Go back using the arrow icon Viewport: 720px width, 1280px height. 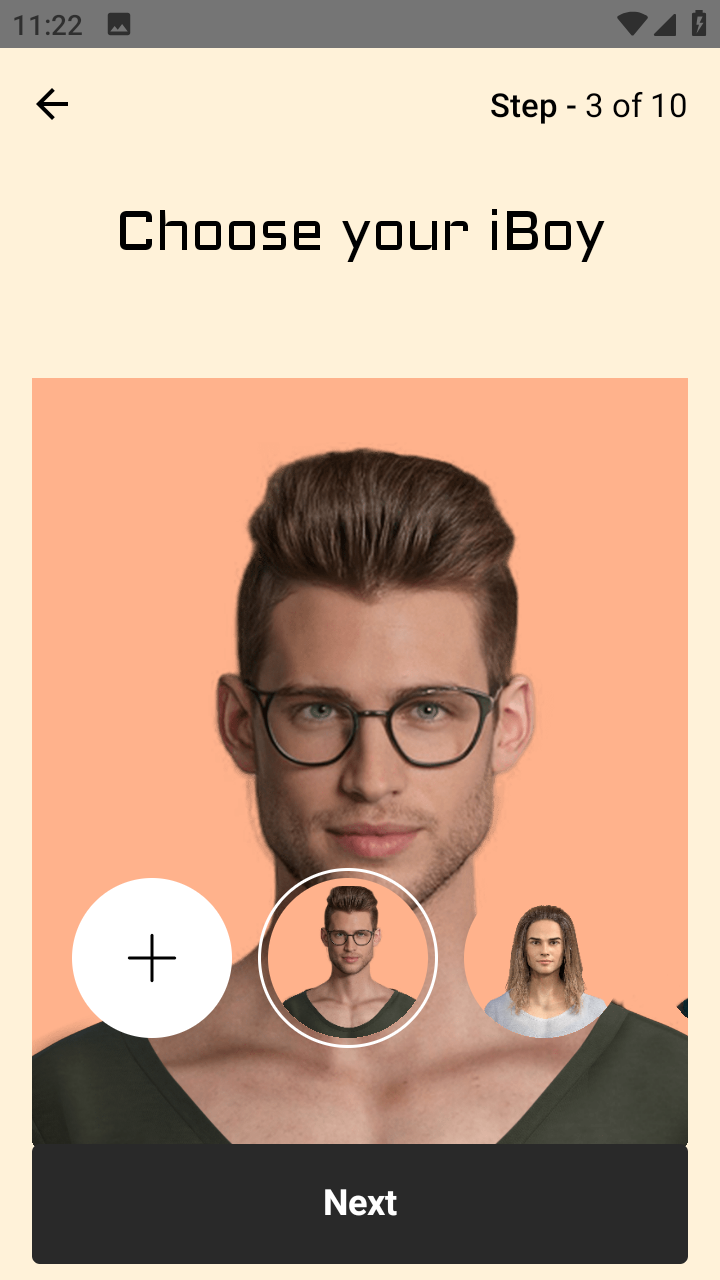tap(52, 104)
